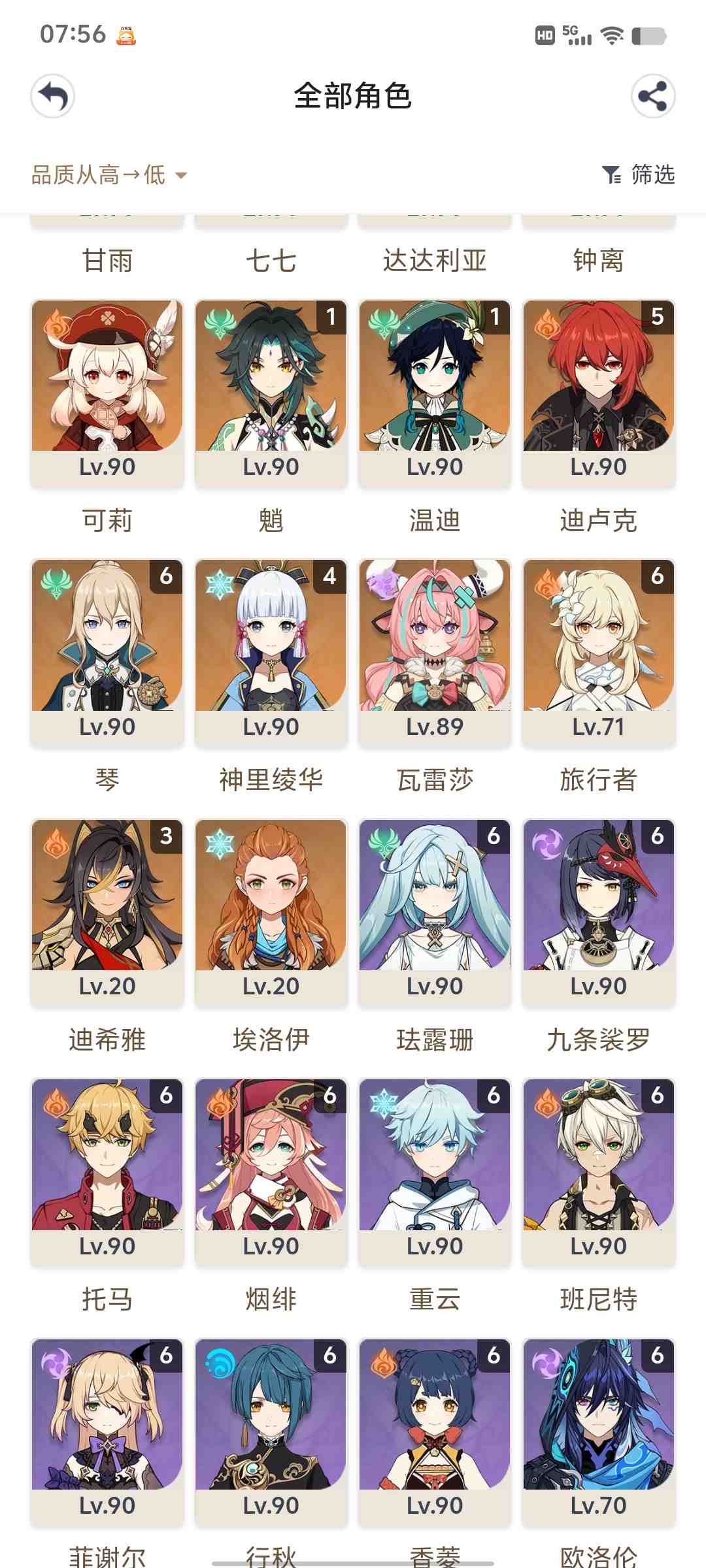Share the character list

(x=652, y=97)
